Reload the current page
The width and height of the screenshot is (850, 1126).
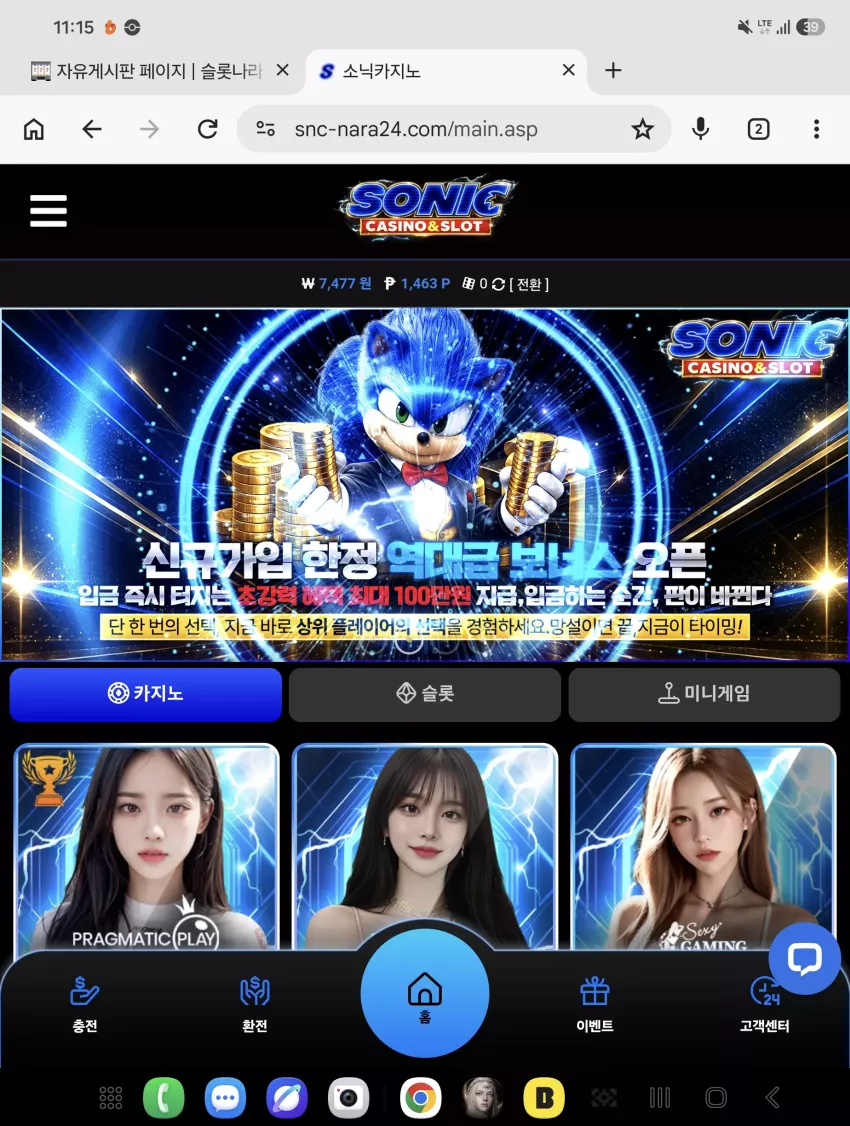click(207, 129)
